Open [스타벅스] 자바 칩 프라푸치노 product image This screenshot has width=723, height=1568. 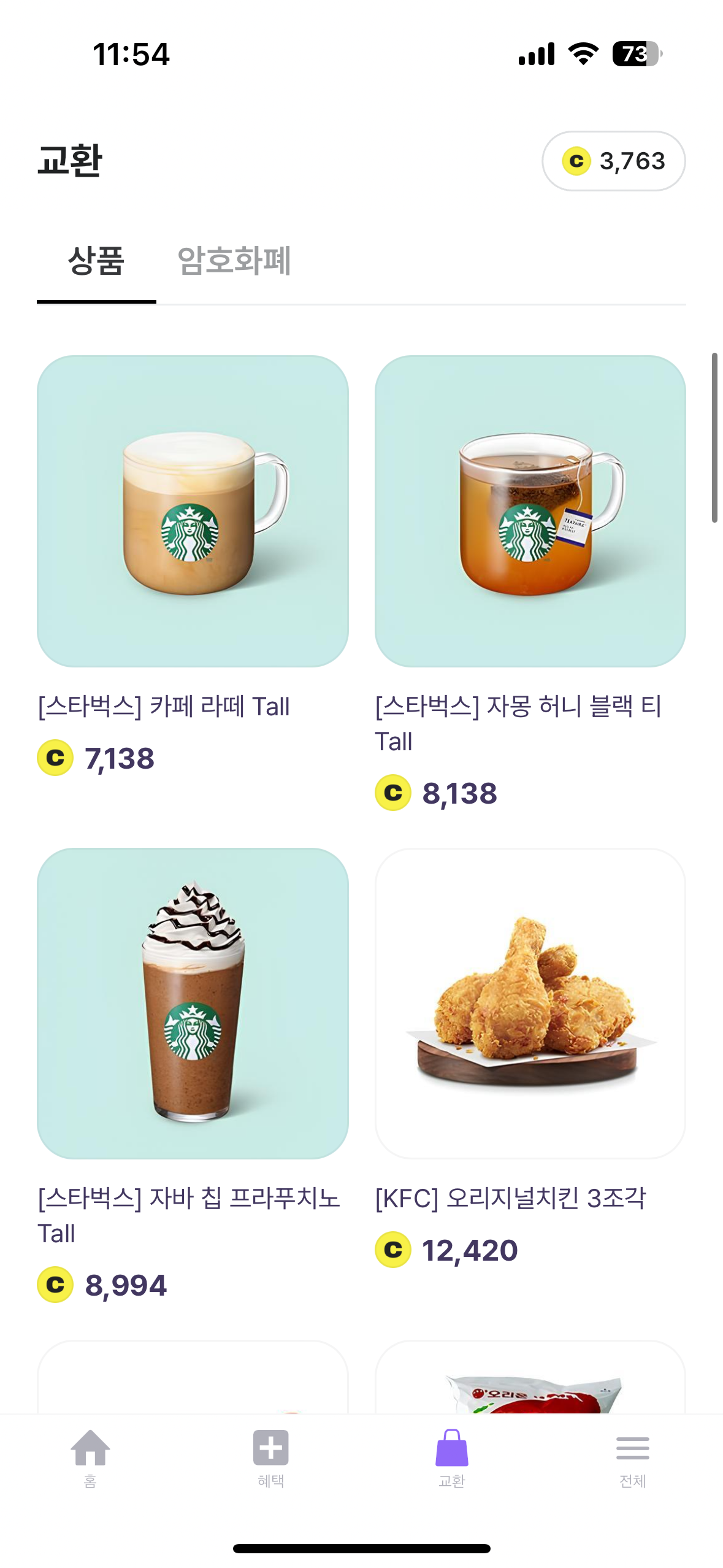[193, 1010]
